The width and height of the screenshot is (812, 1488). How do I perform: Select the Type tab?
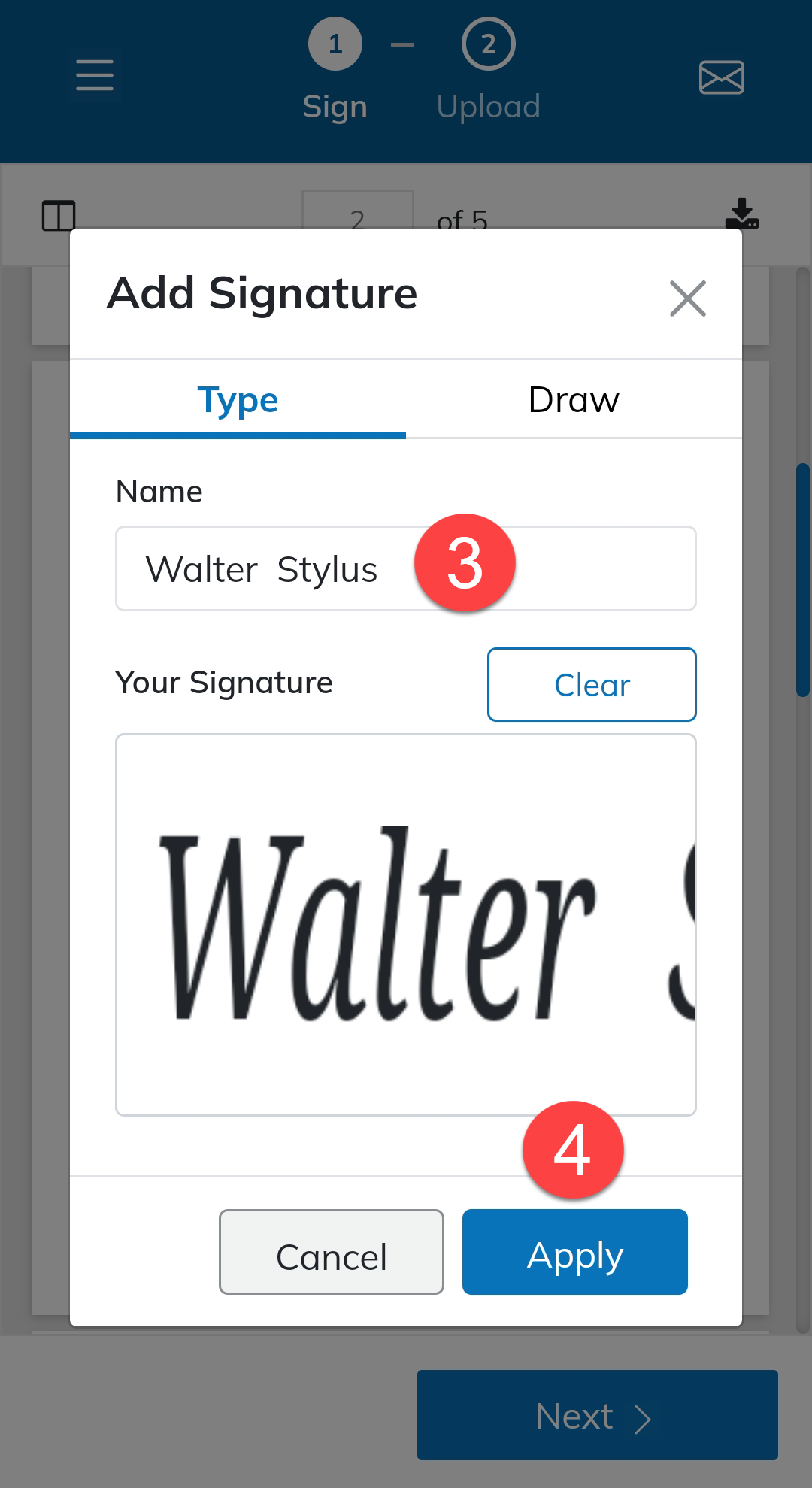pos(238,400)
